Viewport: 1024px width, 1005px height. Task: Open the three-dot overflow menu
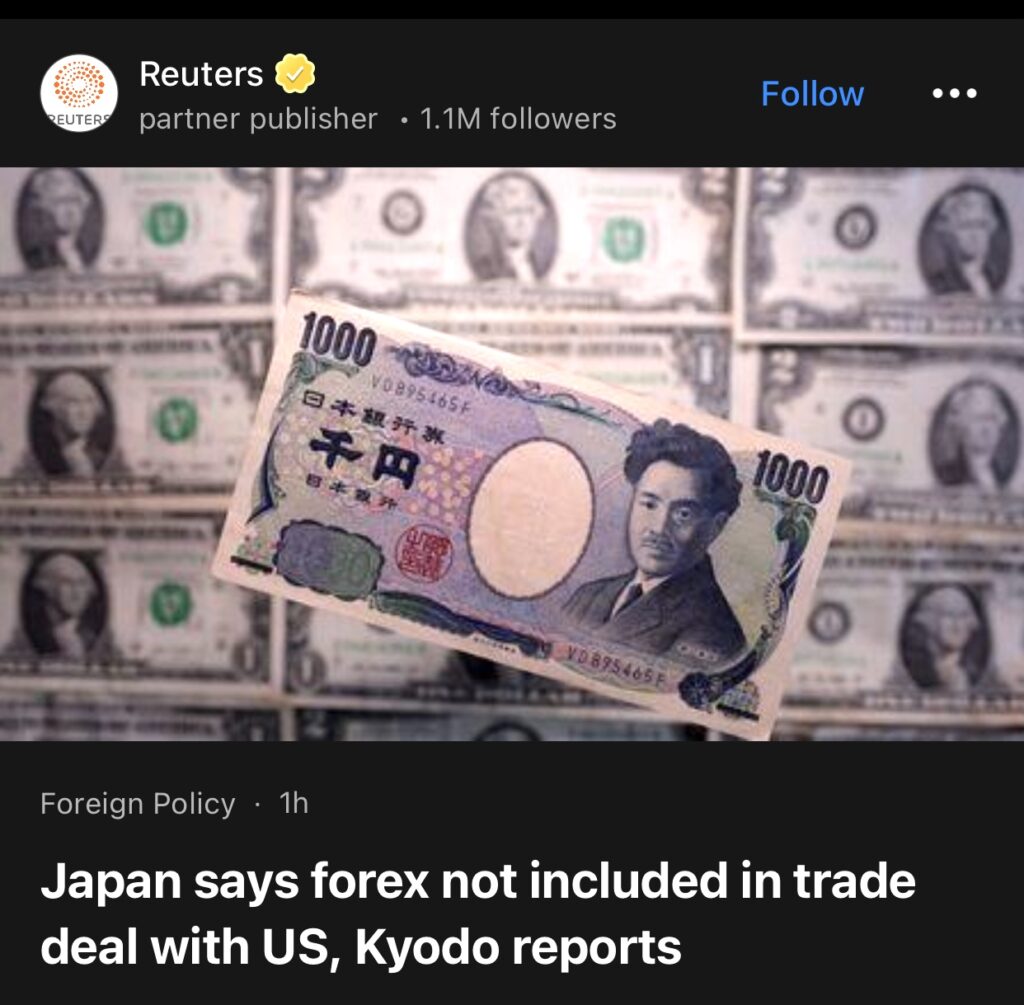(x=954, y=94)
